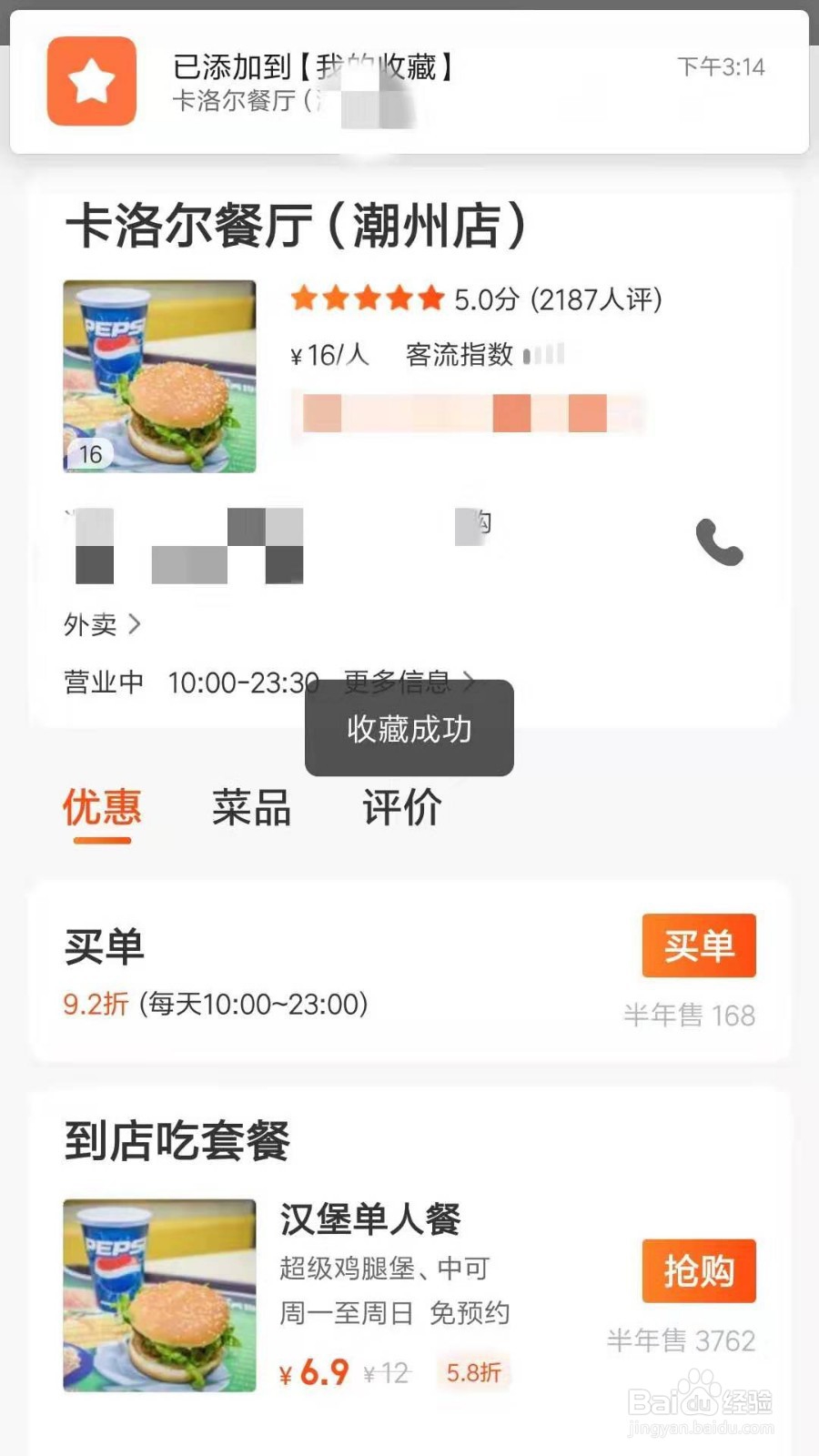819x1456 pixels.
Task: Open the 已添加到我的收藏 notification banner
Action: click(x=409, y=82)
